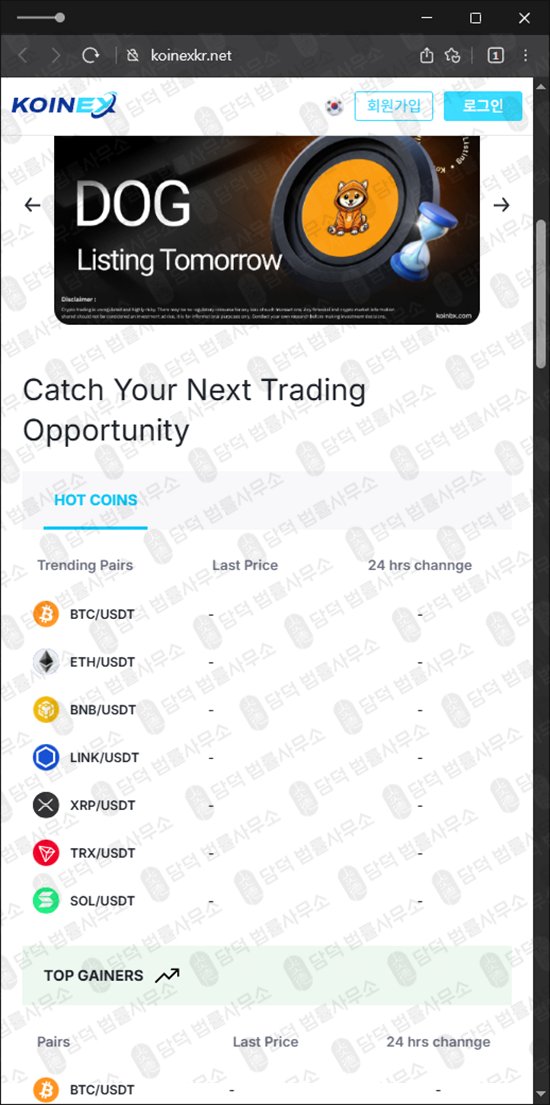Open the browser tab switcher
Viewport: 550px width, 1105px height.
pos(496,55)
